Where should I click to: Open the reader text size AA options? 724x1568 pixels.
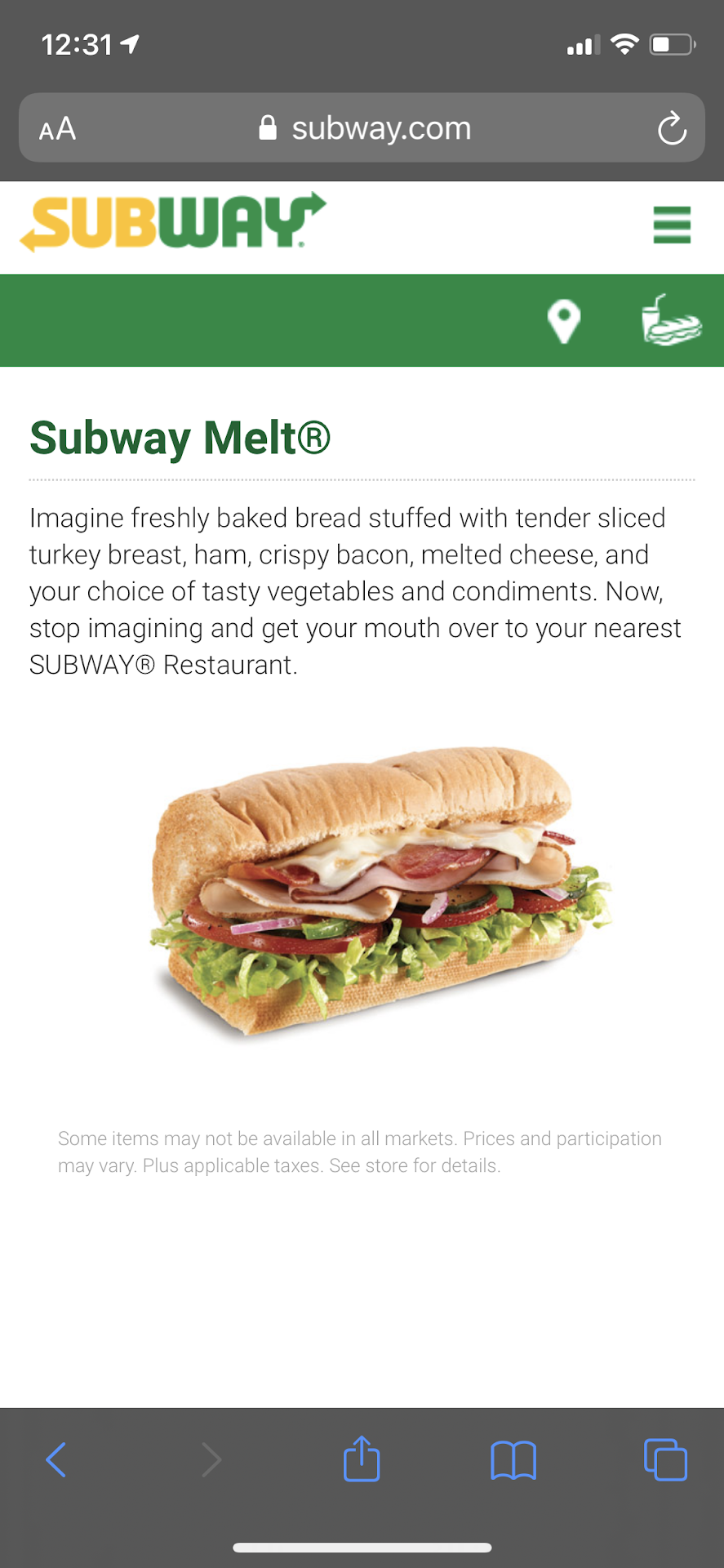pos(57,129)
